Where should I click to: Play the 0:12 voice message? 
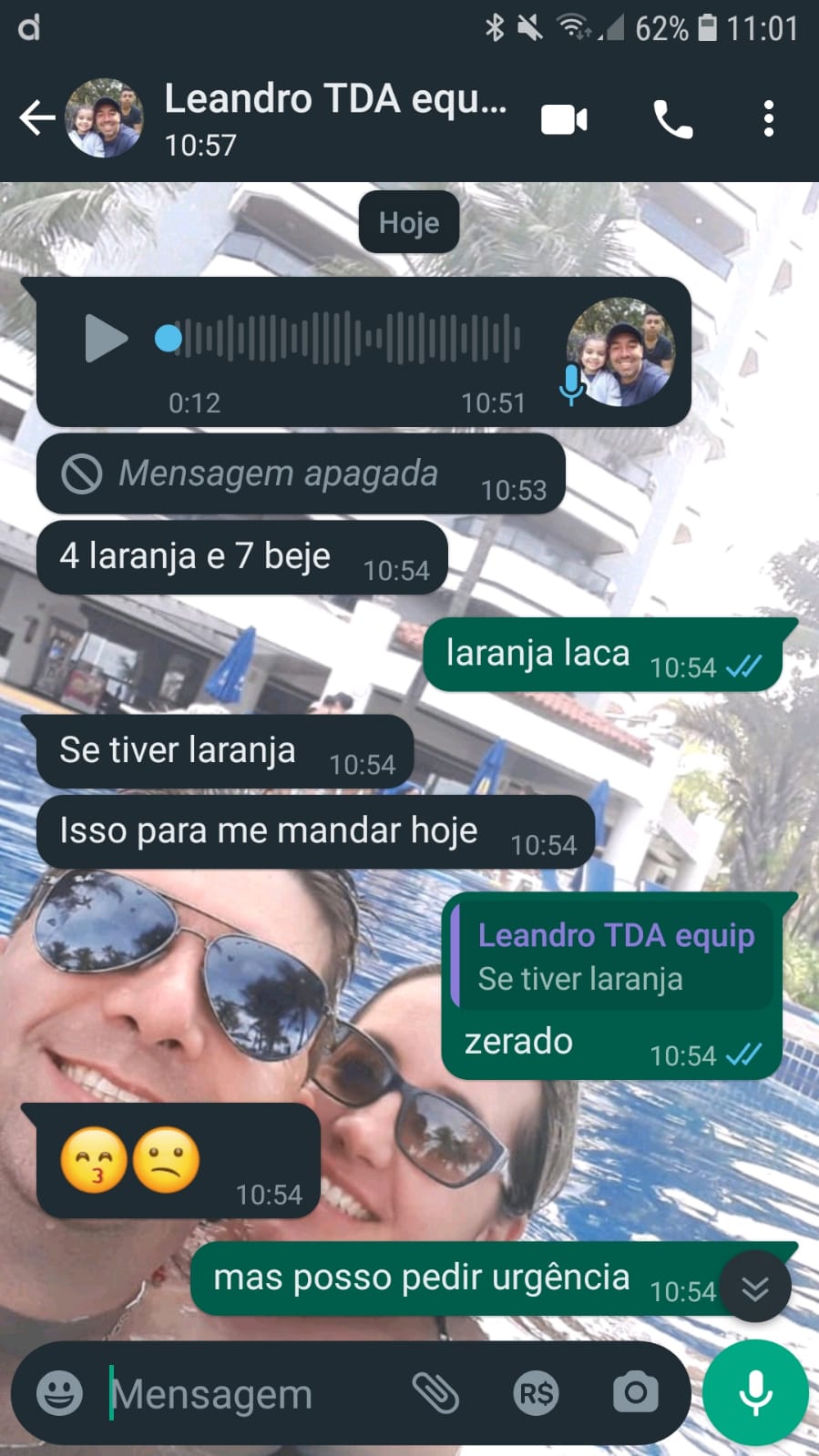(106, 339)
